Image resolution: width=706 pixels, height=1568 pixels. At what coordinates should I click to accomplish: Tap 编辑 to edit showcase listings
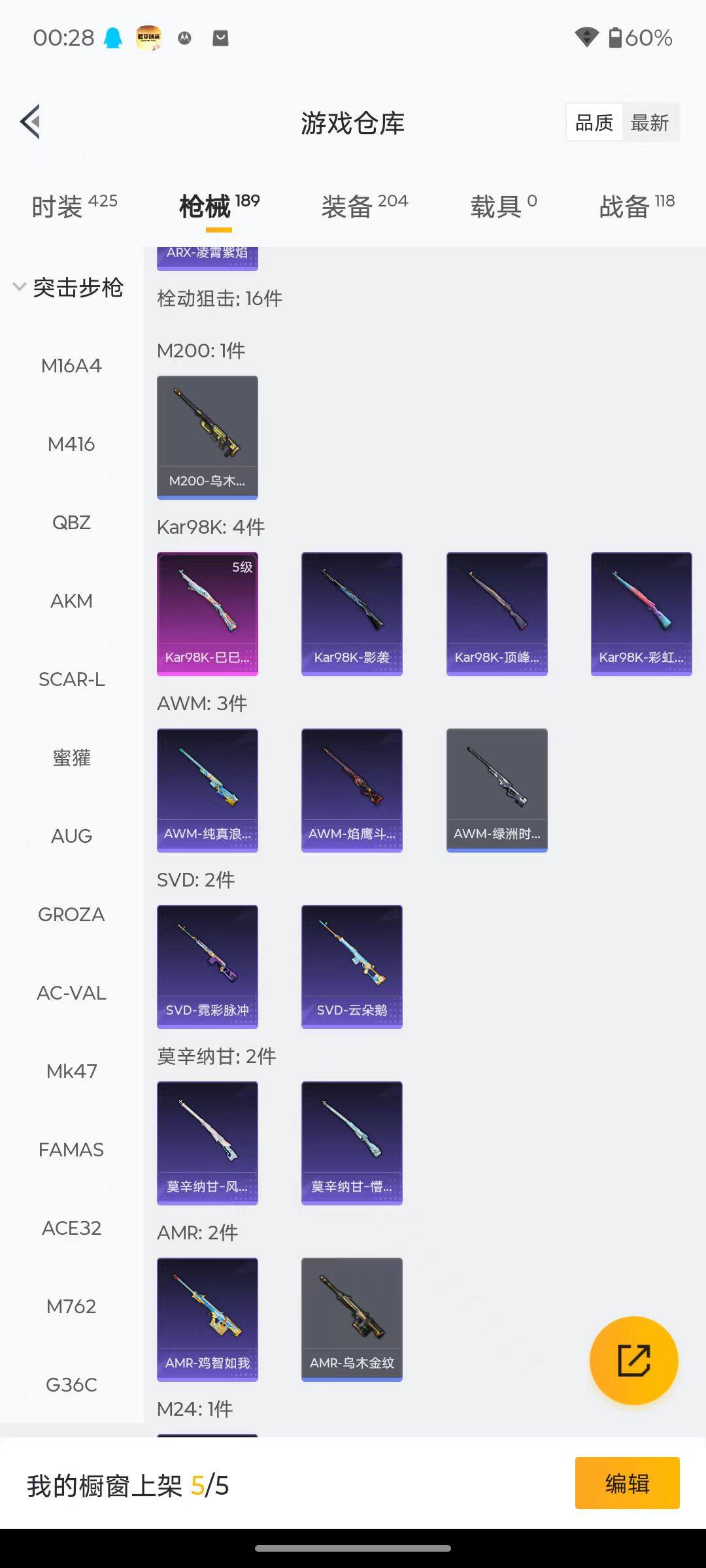coord(627,1483)
